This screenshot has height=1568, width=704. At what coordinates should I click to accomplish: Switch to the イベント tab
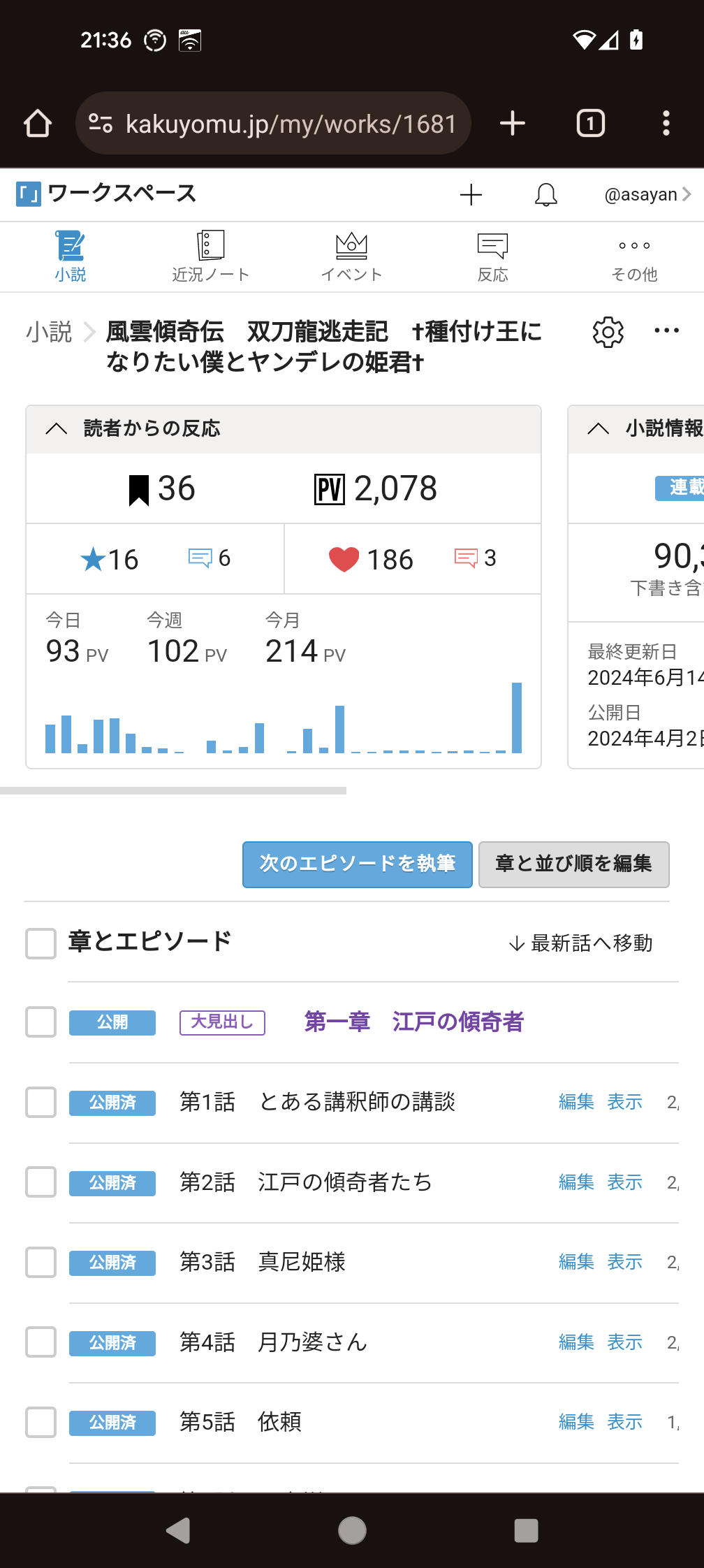[351, 256]
